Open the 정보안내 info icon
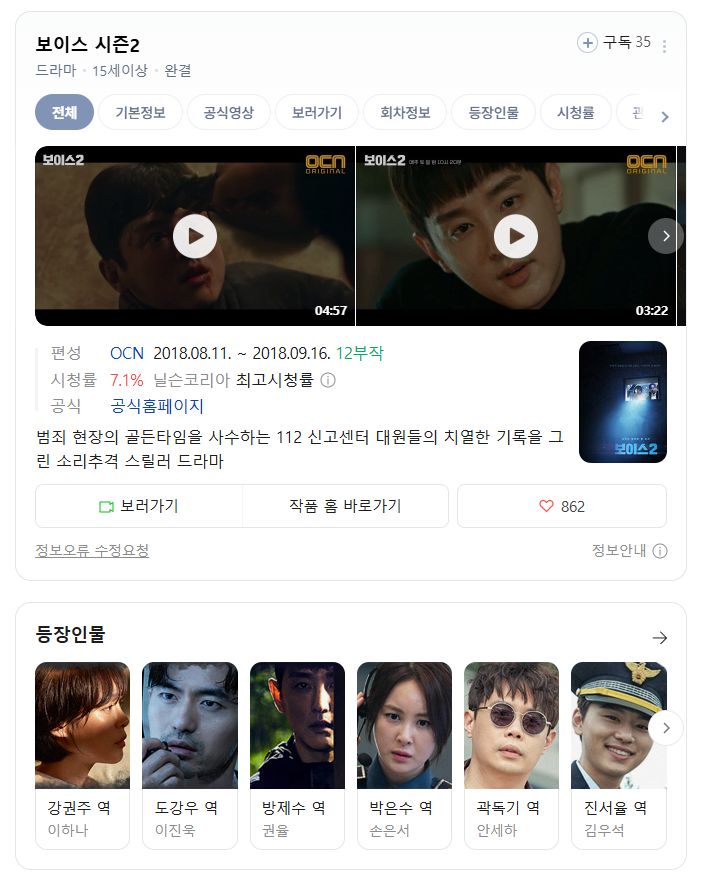Screen dimensions: 706x891 pyautogui.click(x=660, y=551)
